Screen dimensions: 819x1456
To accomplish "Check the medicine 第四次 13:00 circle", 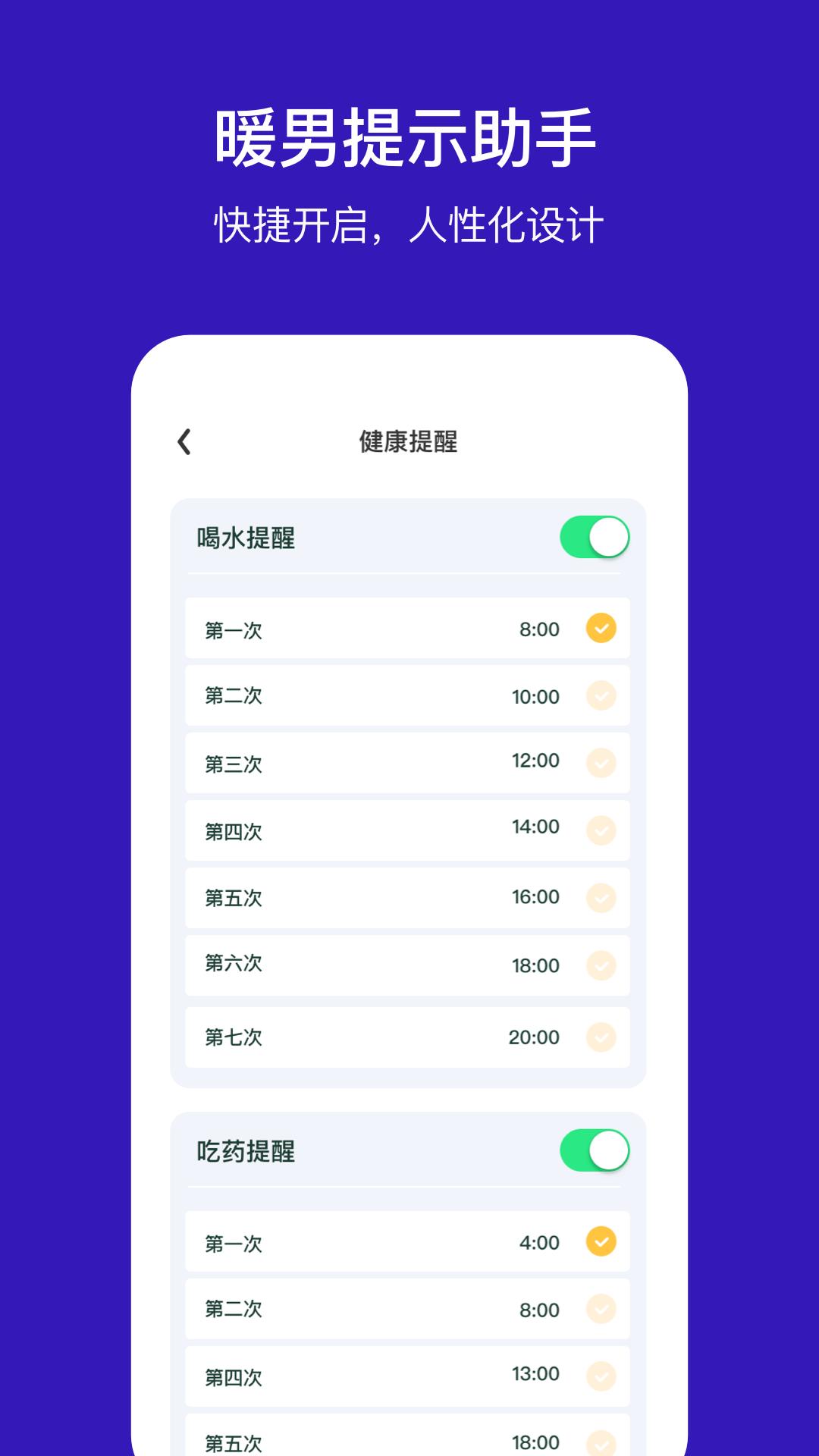I will 600,1374.
